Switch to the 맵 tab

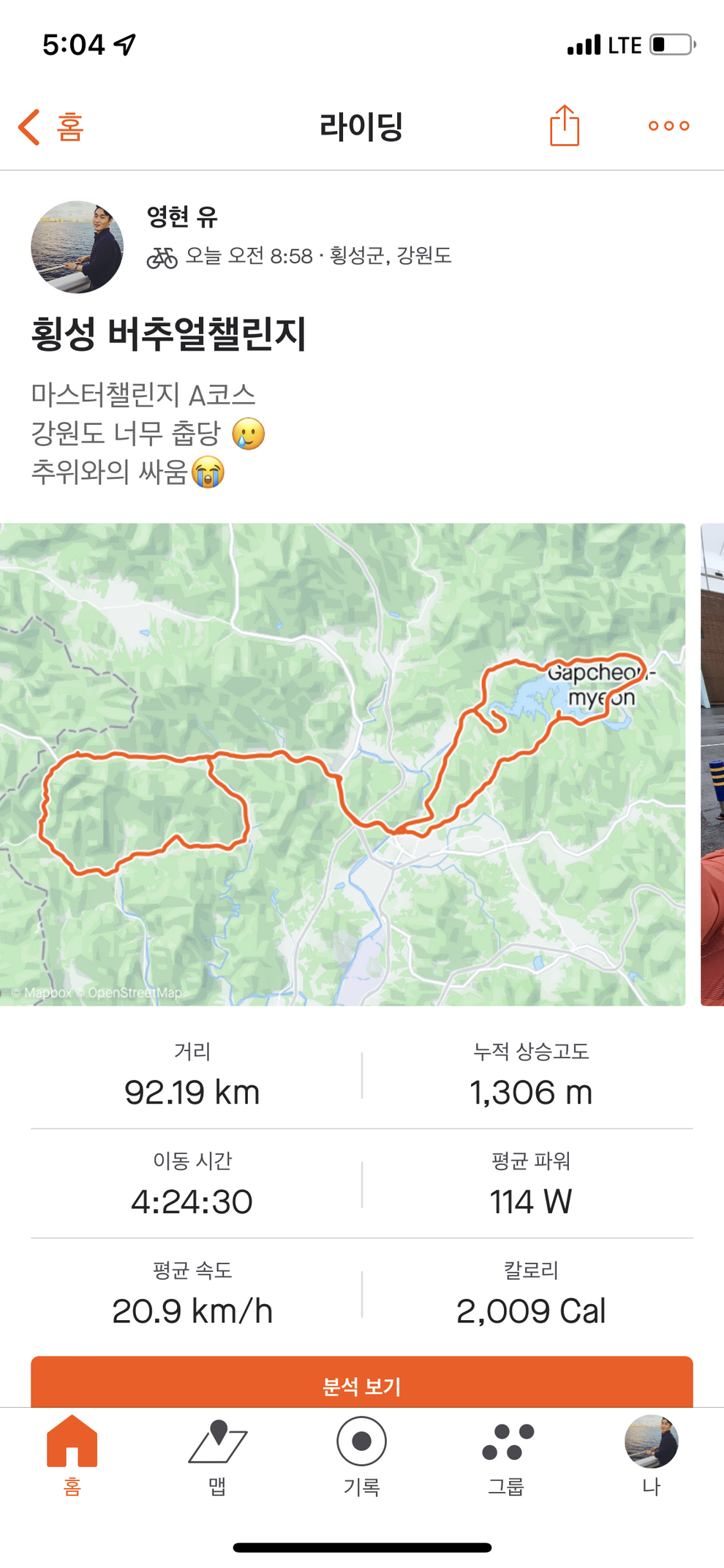(x=217, y=1455)
